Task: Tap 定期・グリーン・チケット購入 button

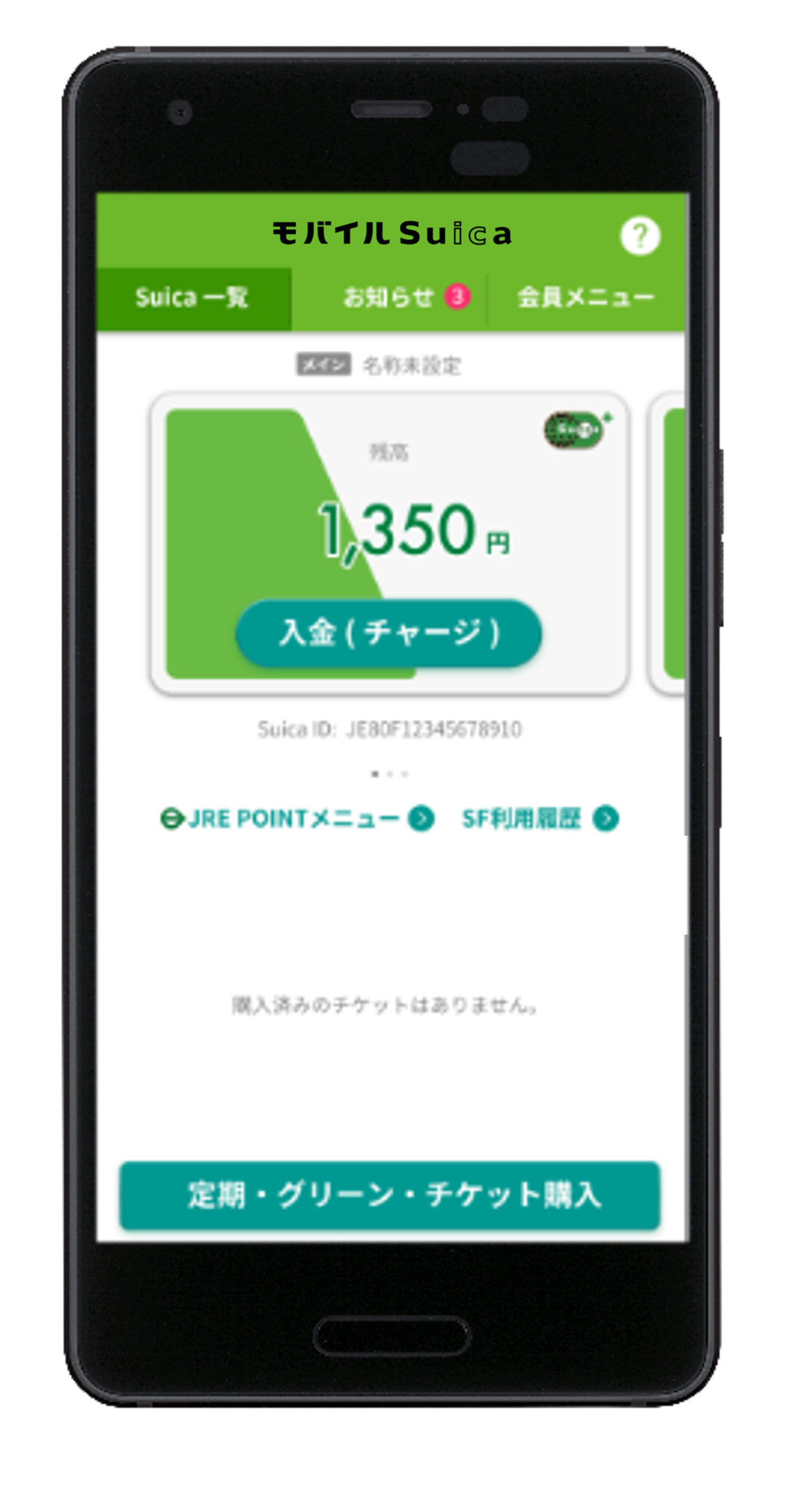Action: (389, 1194)
